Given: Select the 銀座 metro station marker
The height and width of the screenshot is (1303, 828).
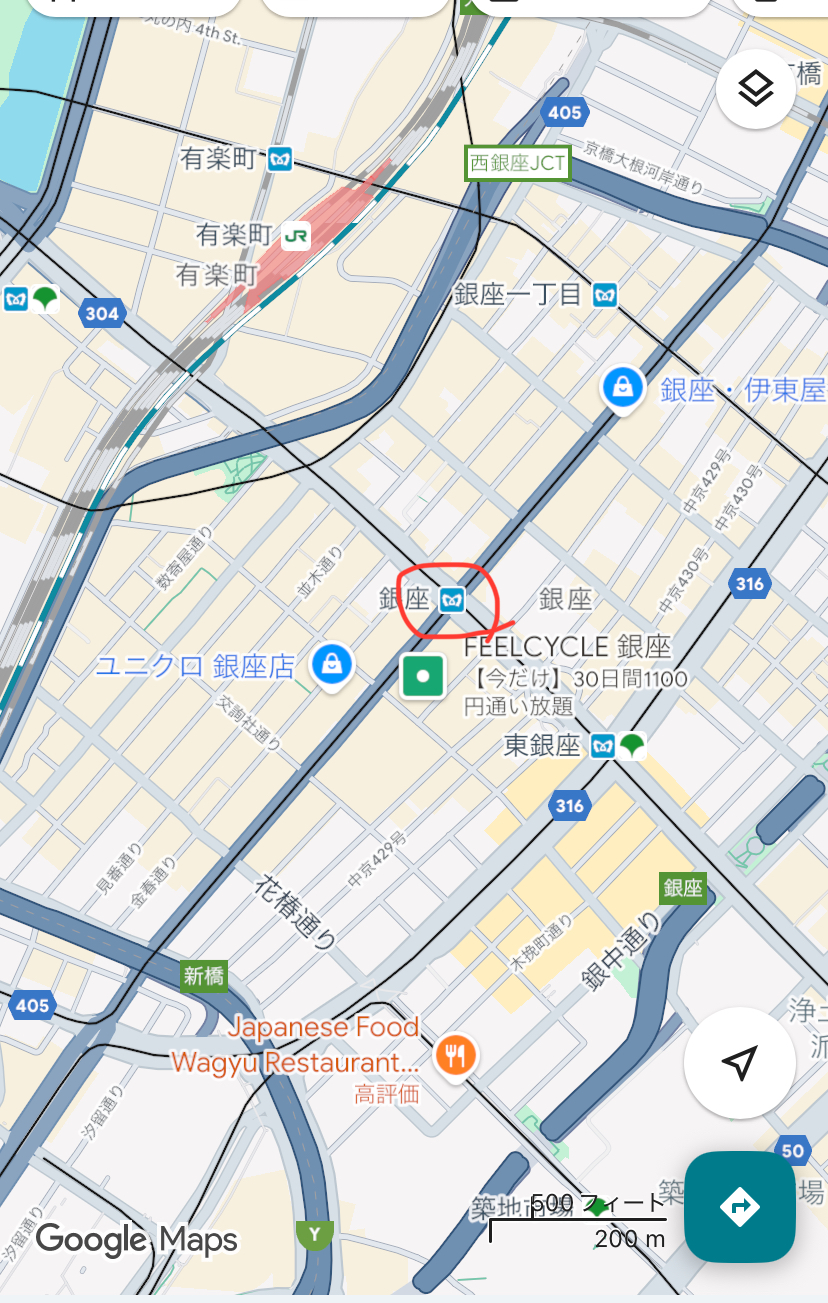Looking at the screenshot, I should [453, 600].
